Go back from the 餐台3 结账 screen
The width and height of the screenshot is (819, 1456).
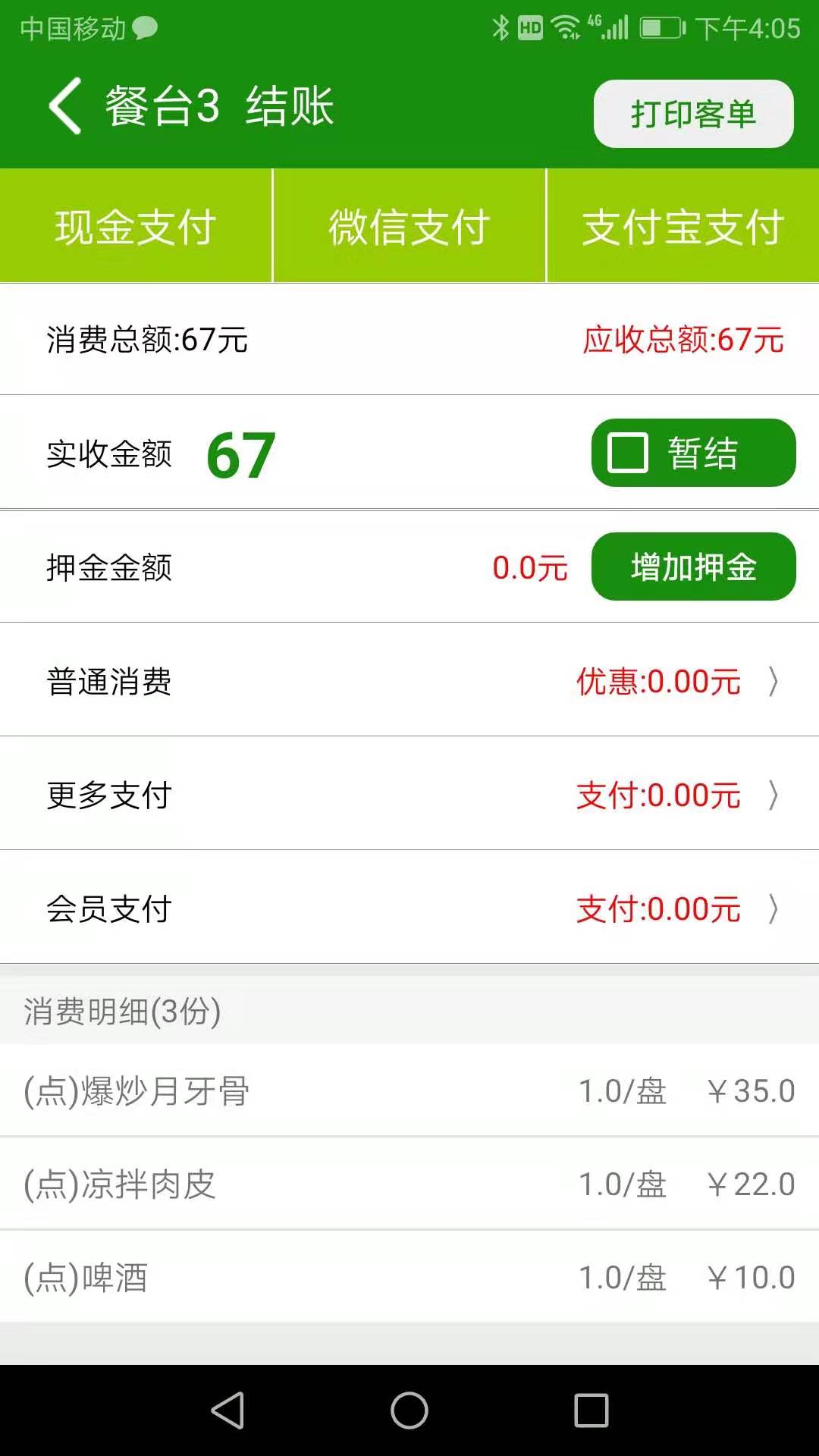[65, 106]
